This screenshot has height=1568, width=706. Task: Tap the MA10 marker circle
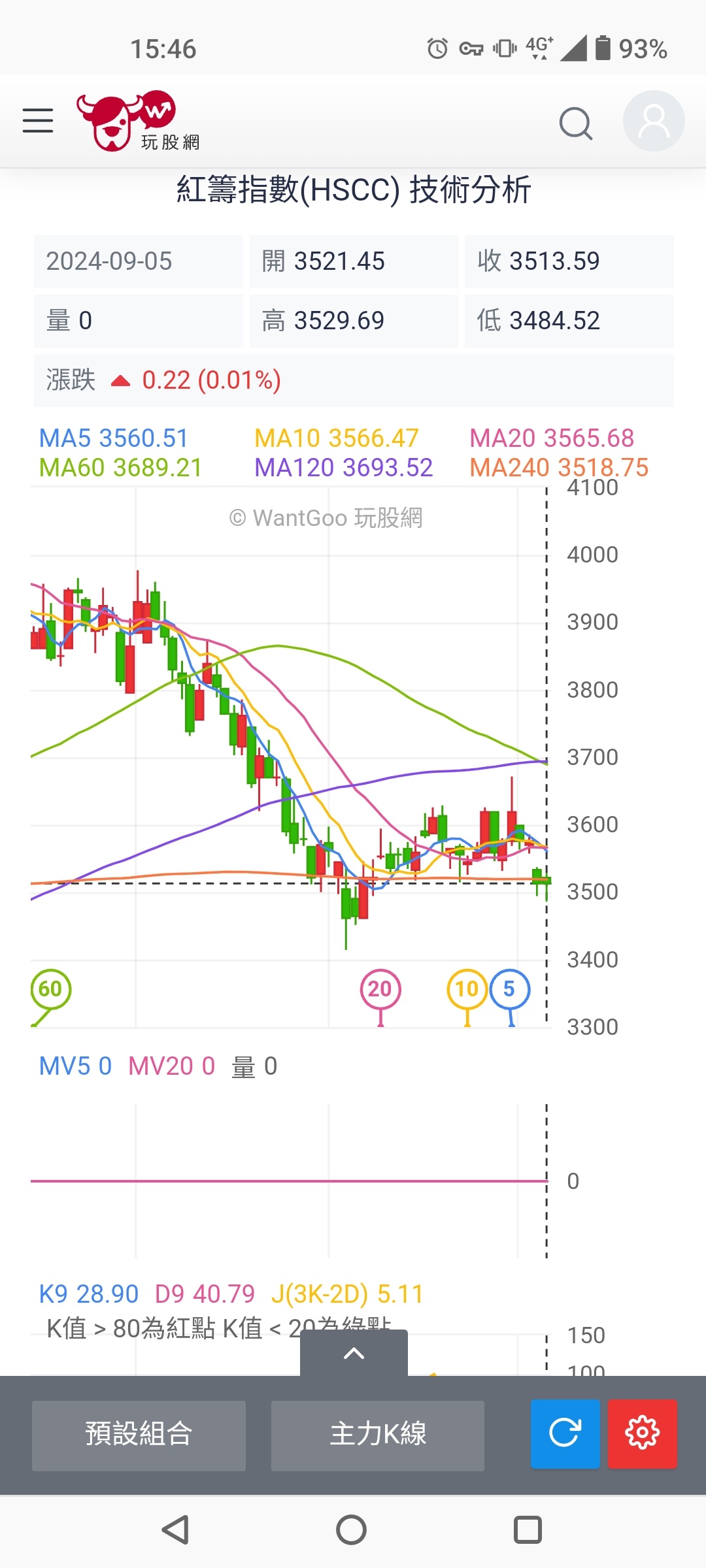point(467,989)
